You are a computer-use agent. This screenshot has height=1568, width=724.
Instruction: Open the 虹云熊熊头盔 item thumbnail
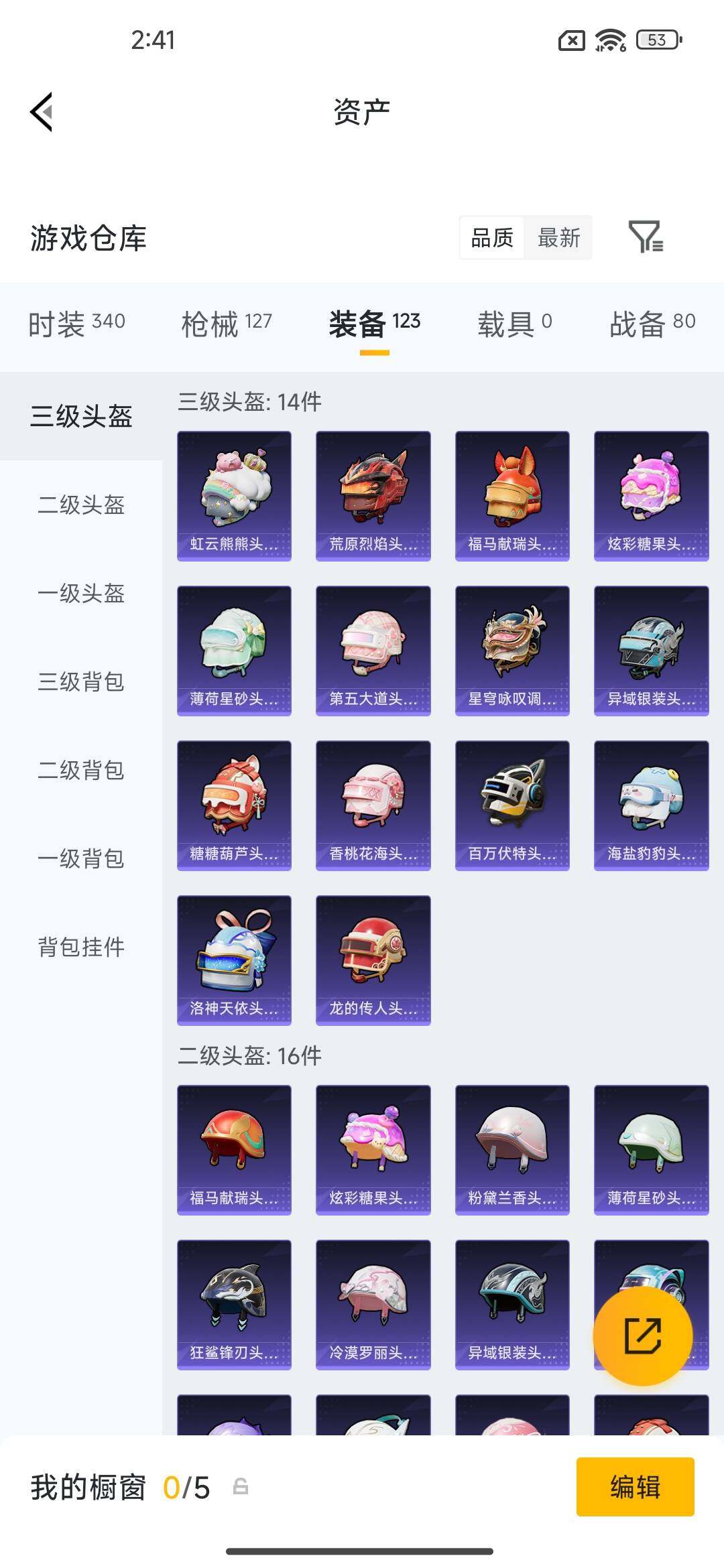click(x=234, y=496)
